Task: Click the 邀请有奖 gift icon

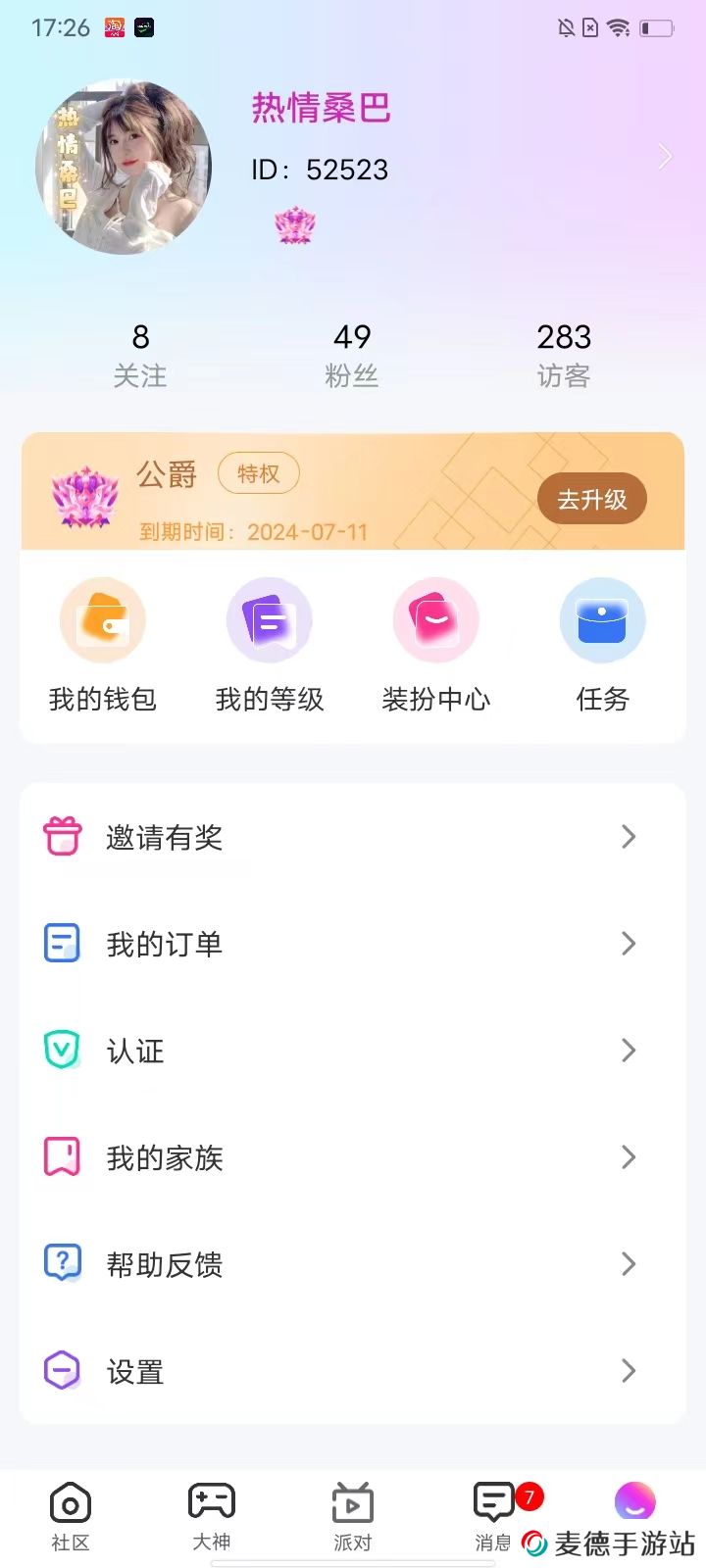Action: coord(62,836)
